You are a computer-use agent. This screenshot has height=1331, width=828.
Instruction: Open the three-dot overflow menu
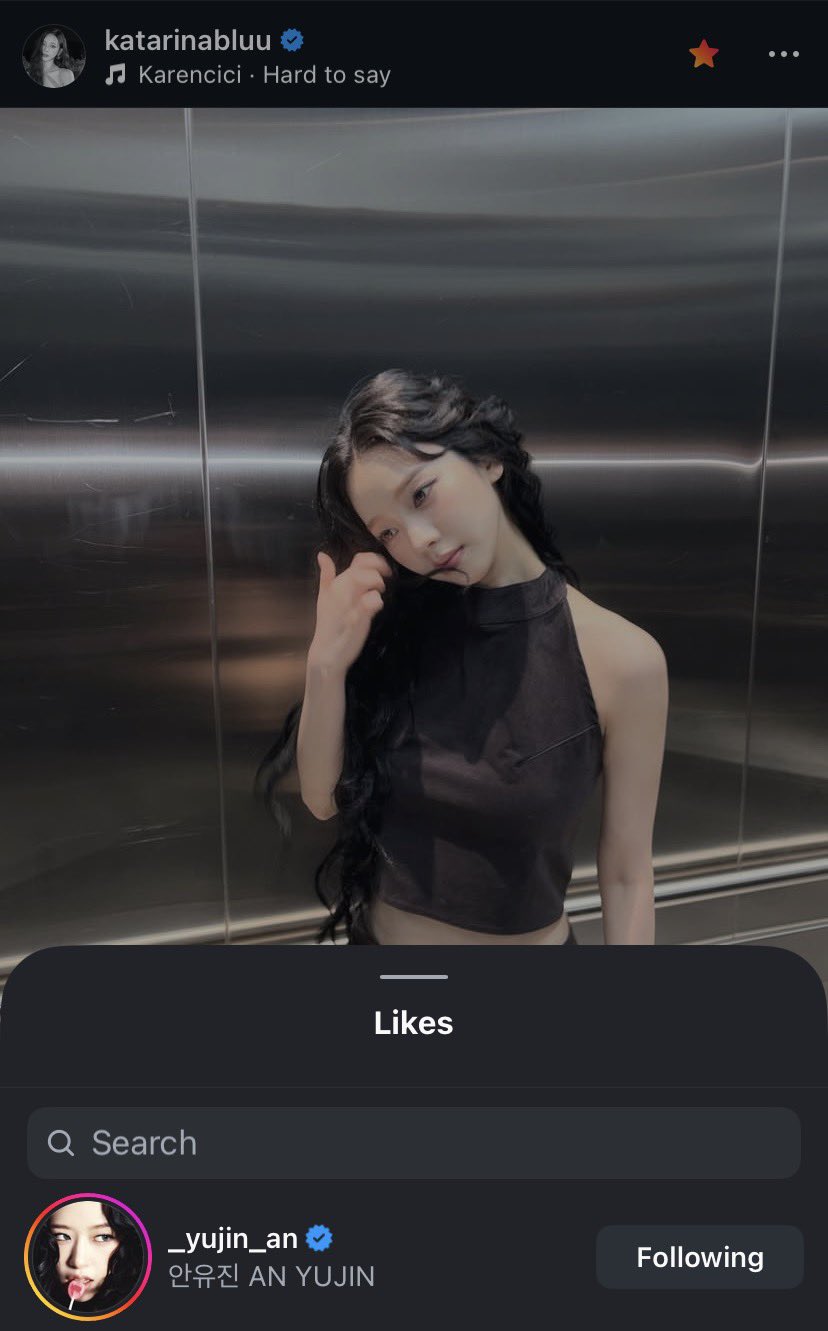coord(783,55)
